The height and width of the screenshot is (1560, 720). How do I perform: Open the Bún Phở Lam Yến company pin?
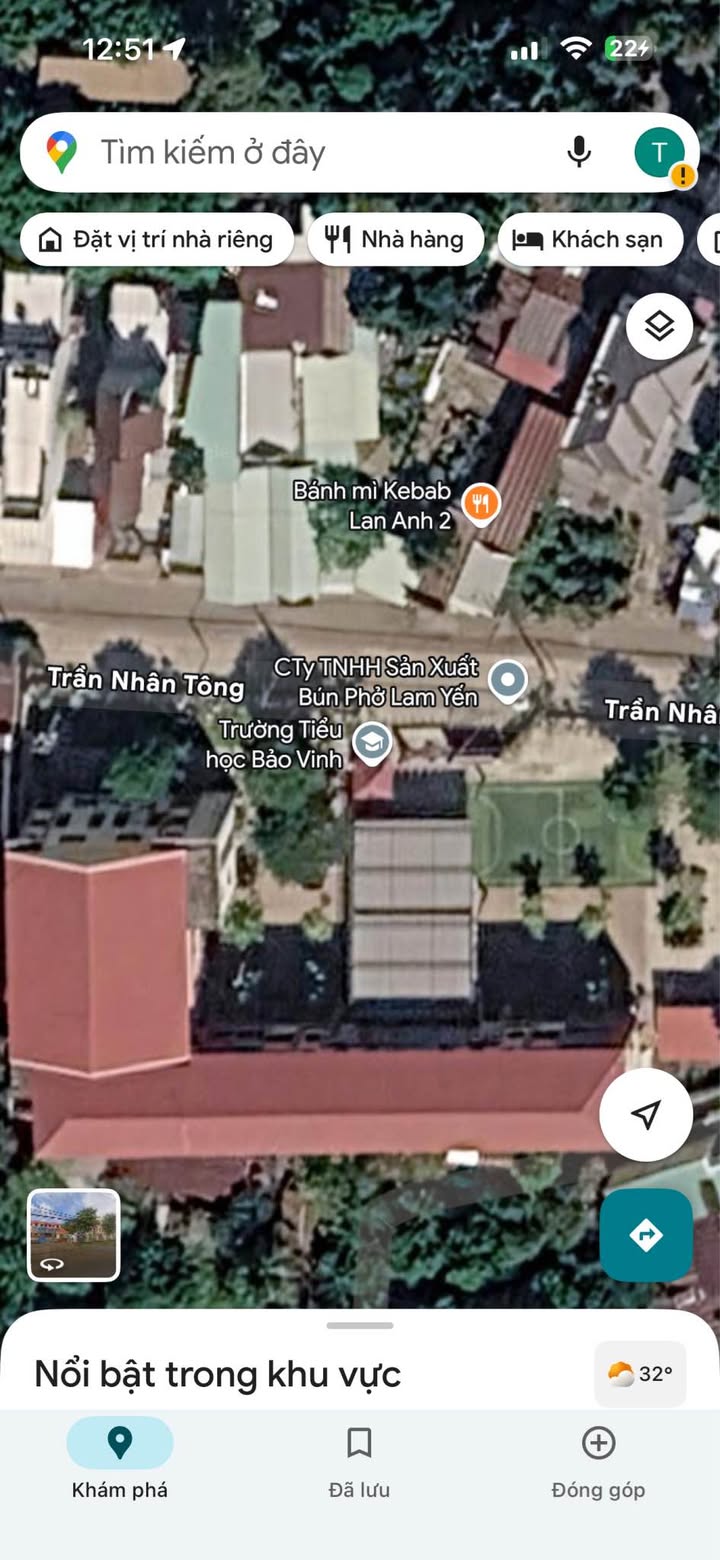(x=509, y=681)
